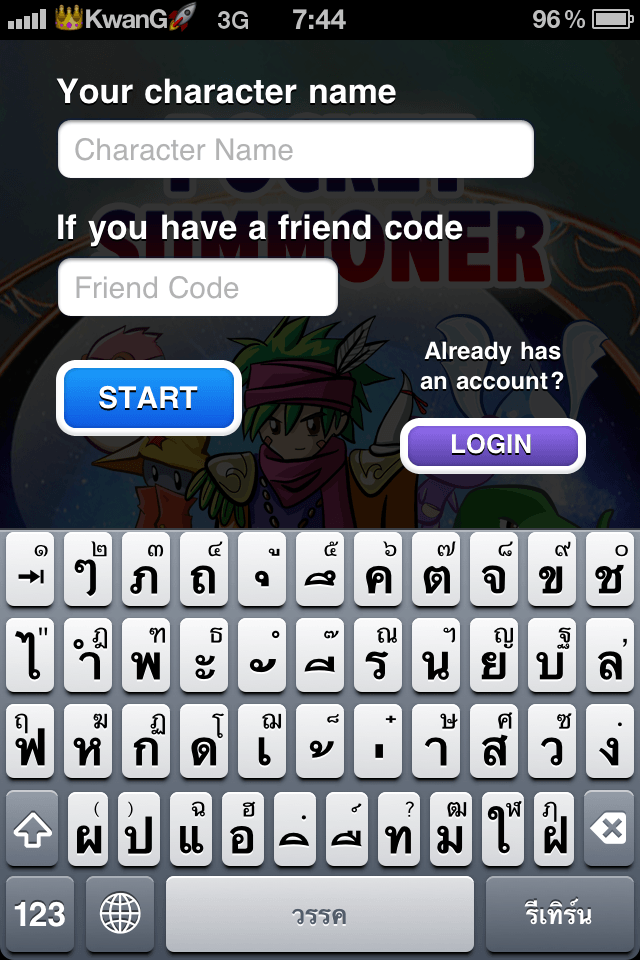Switch keyboard language with the globe key
The width and height of the screenshot is (640, 960).
click(x=120, y=913)
